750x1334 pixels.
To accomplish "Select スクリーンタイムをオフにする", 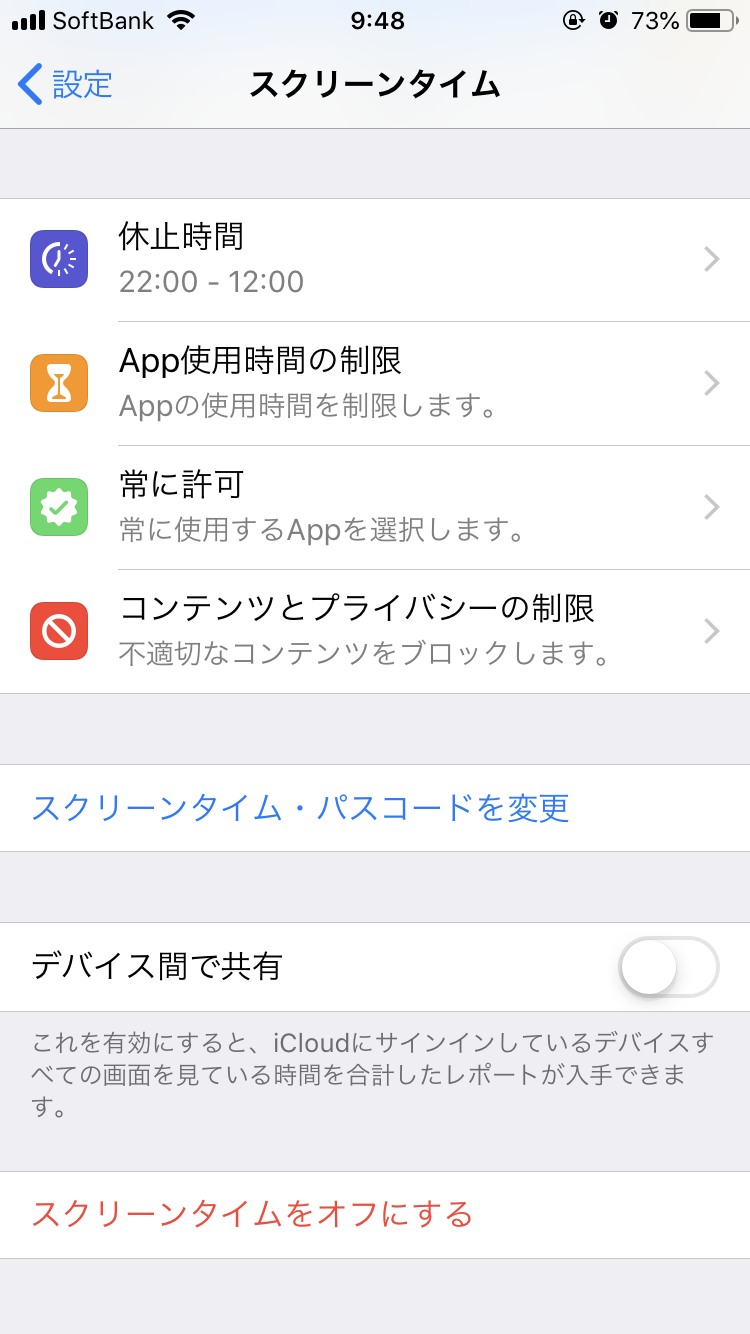I will click(252, 1215).
